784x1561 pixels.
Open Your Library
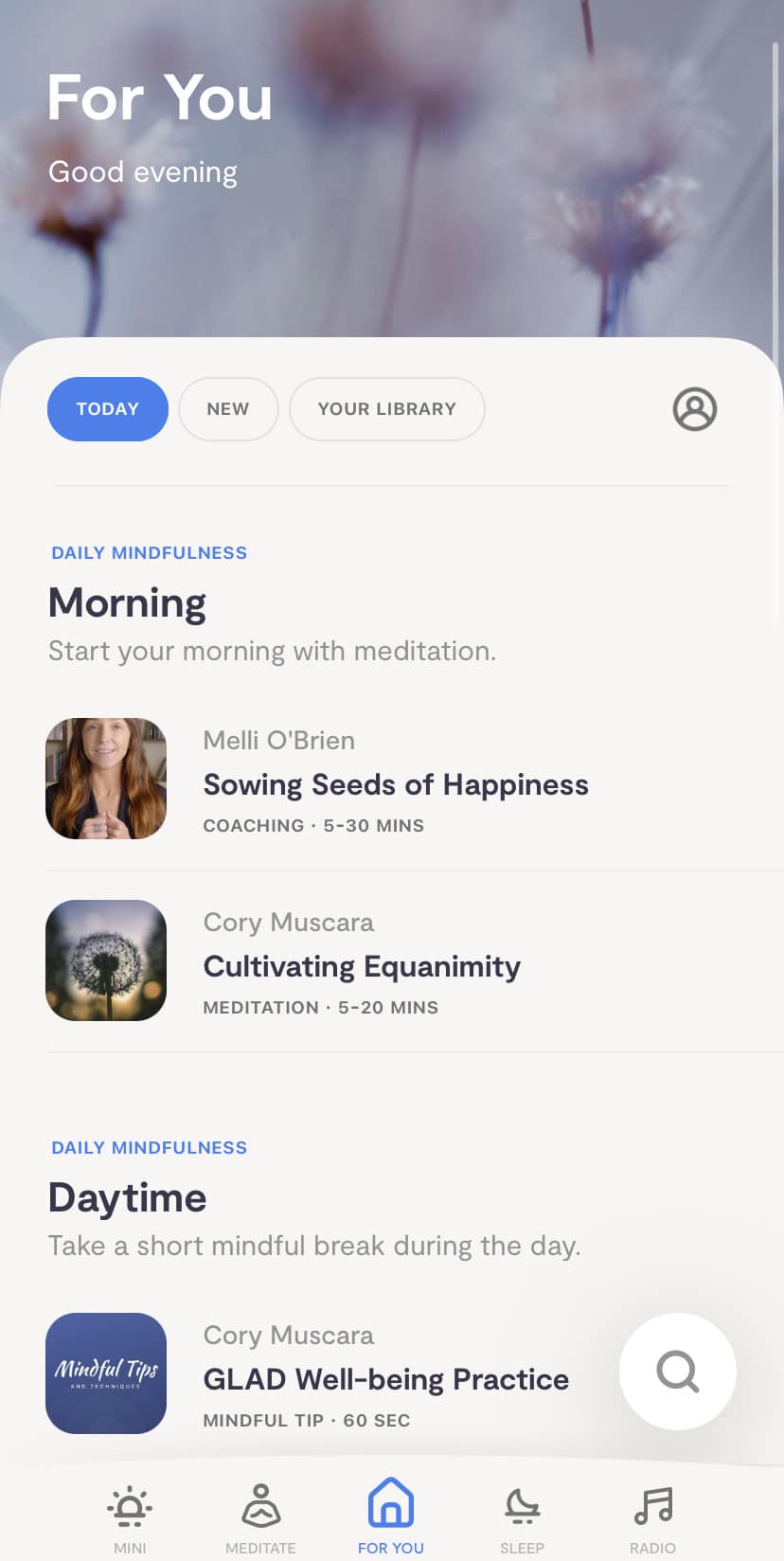(387, 409)
